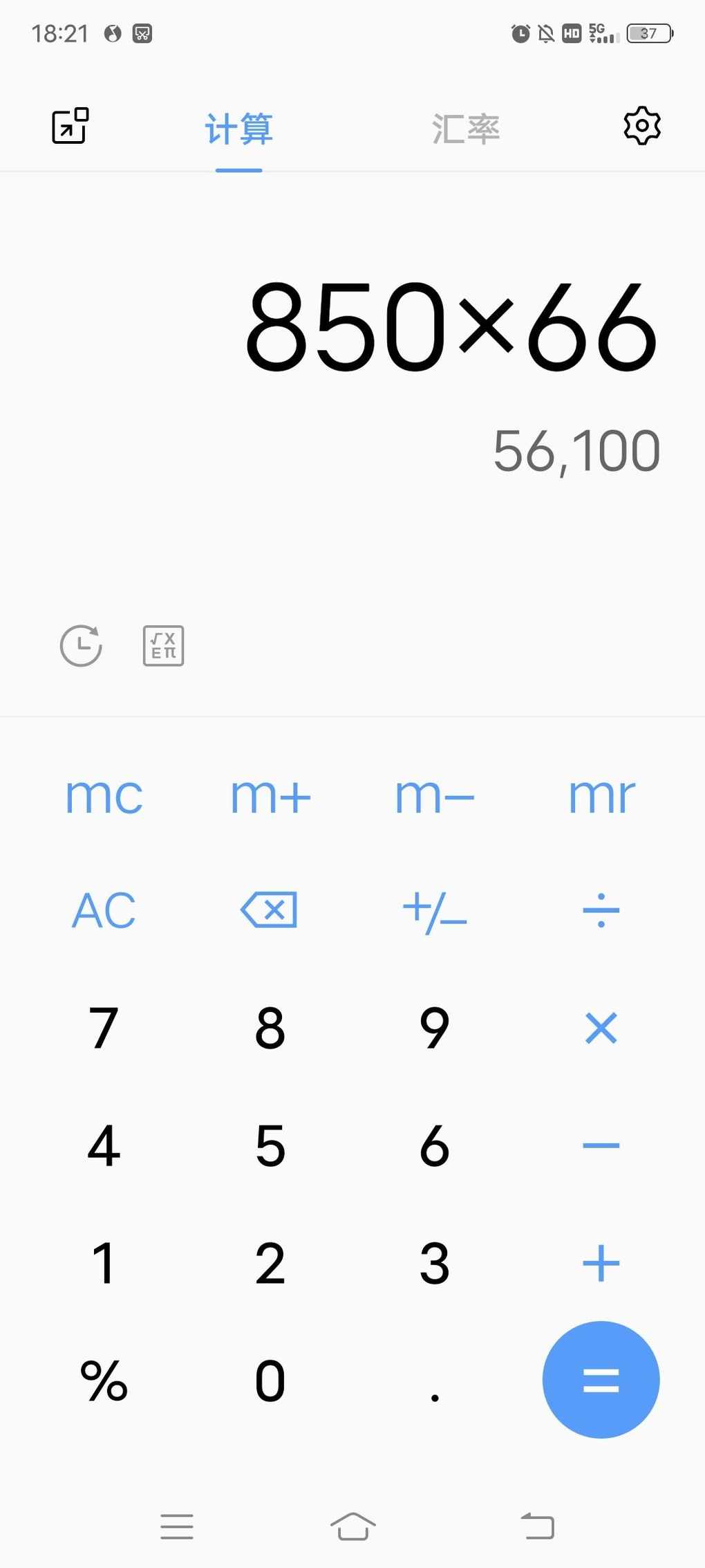This screenshot has width=705, height=1568.
Task: Recall memory with mr
Action: pyautogui.click(x=601, y=795)
